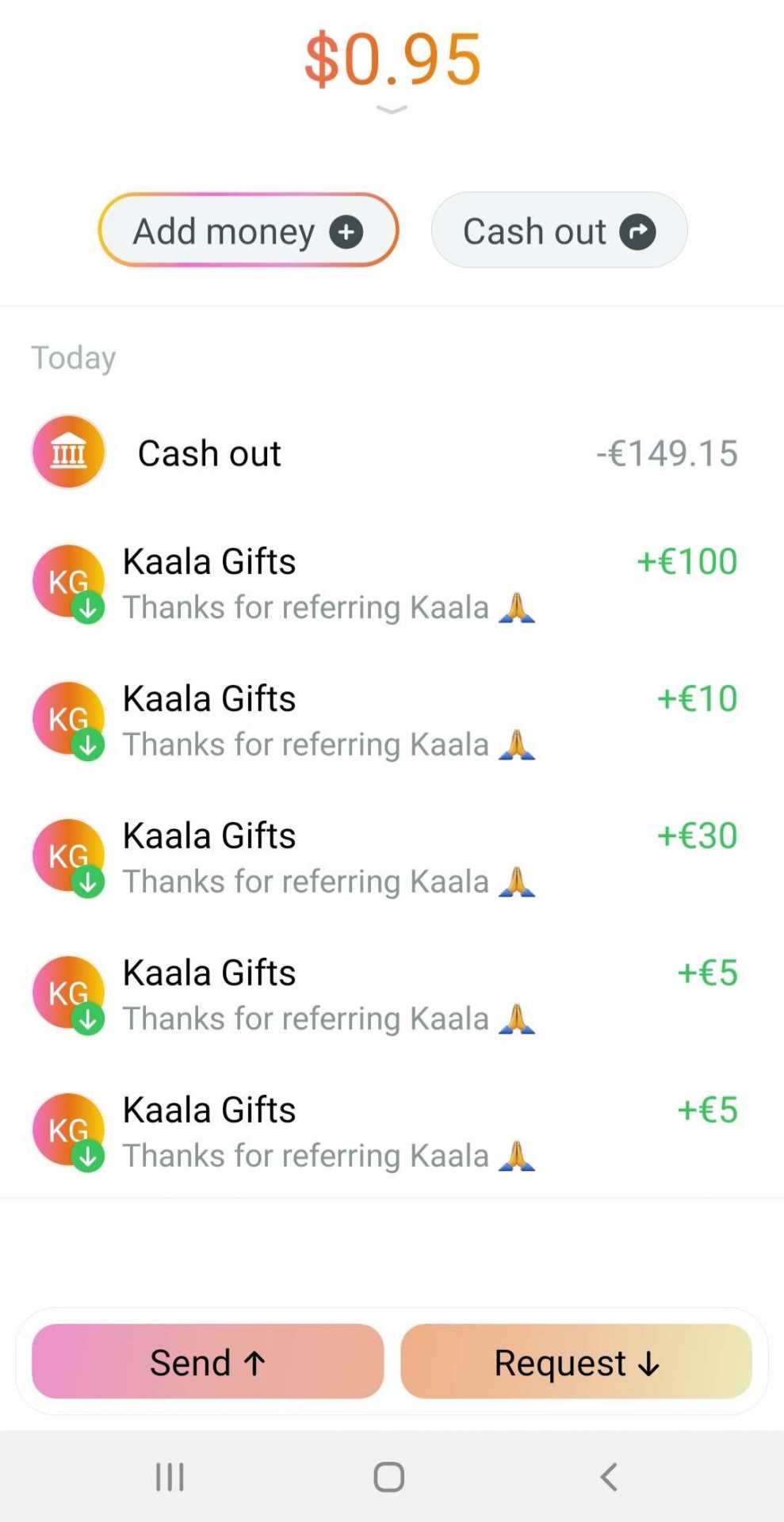Expand the balance chevron under $0.95
The height and width of the screenshot is (1522, 784).
click(392, 110)
